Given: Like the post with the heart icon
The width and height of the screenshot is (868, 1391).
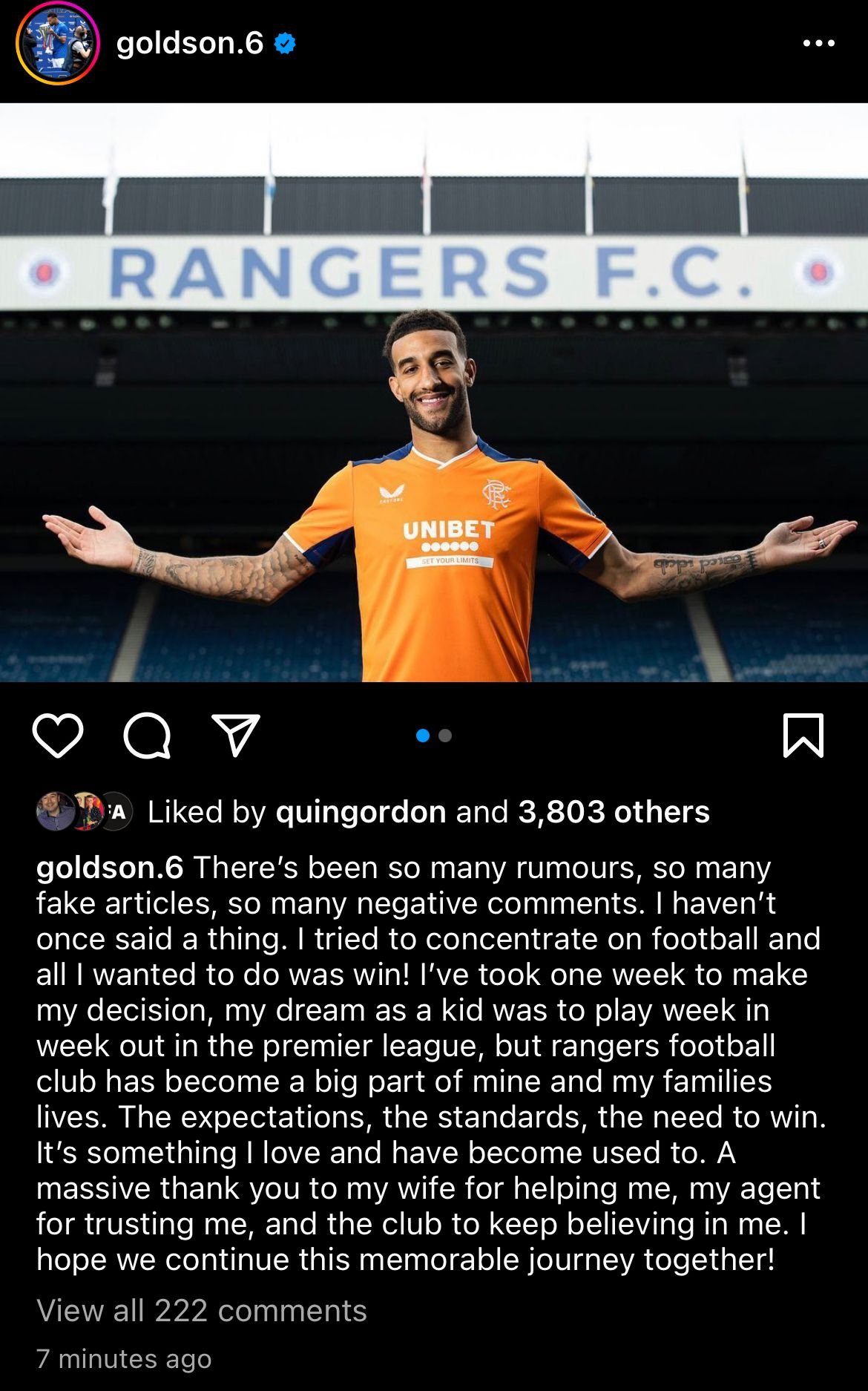Looking at the screenshot, I should tap(58, 736).
